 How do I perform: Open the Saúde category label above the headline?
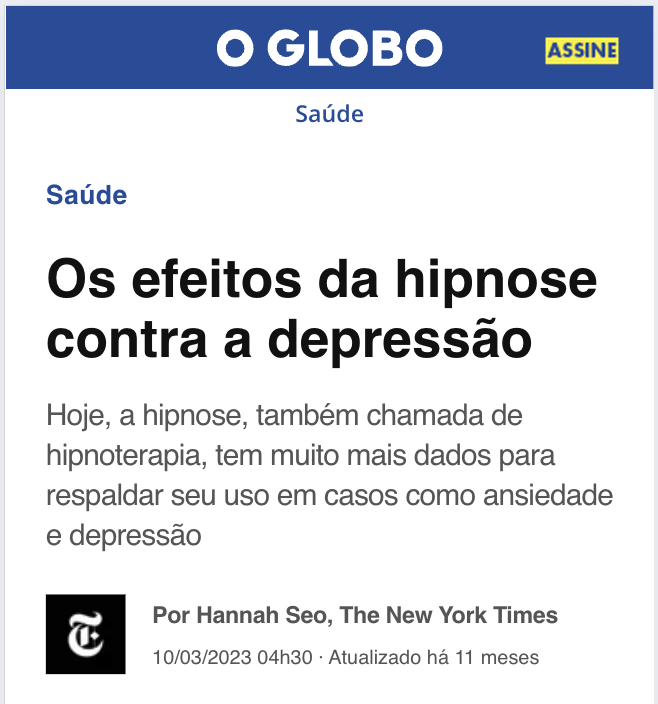coord(87,195)
